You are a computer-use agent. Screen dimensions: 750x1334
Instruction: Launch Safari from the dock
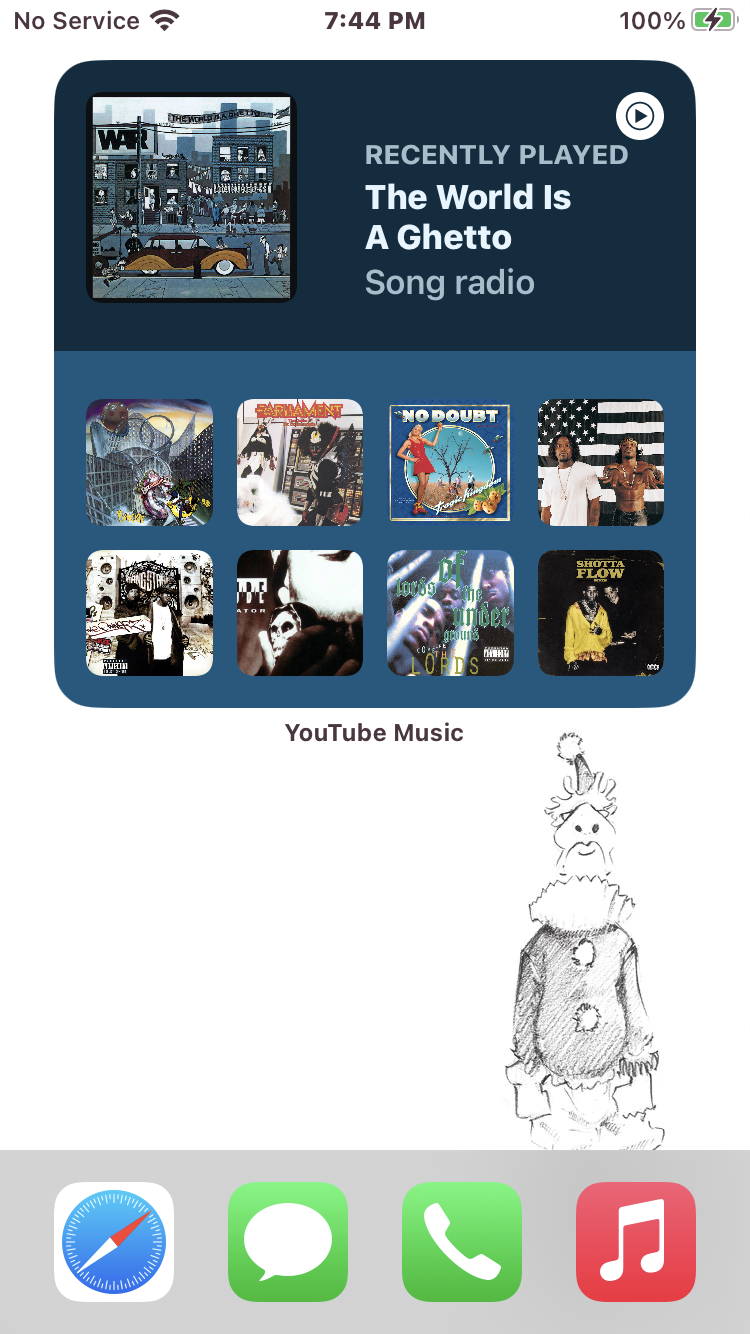point(114,1241)
